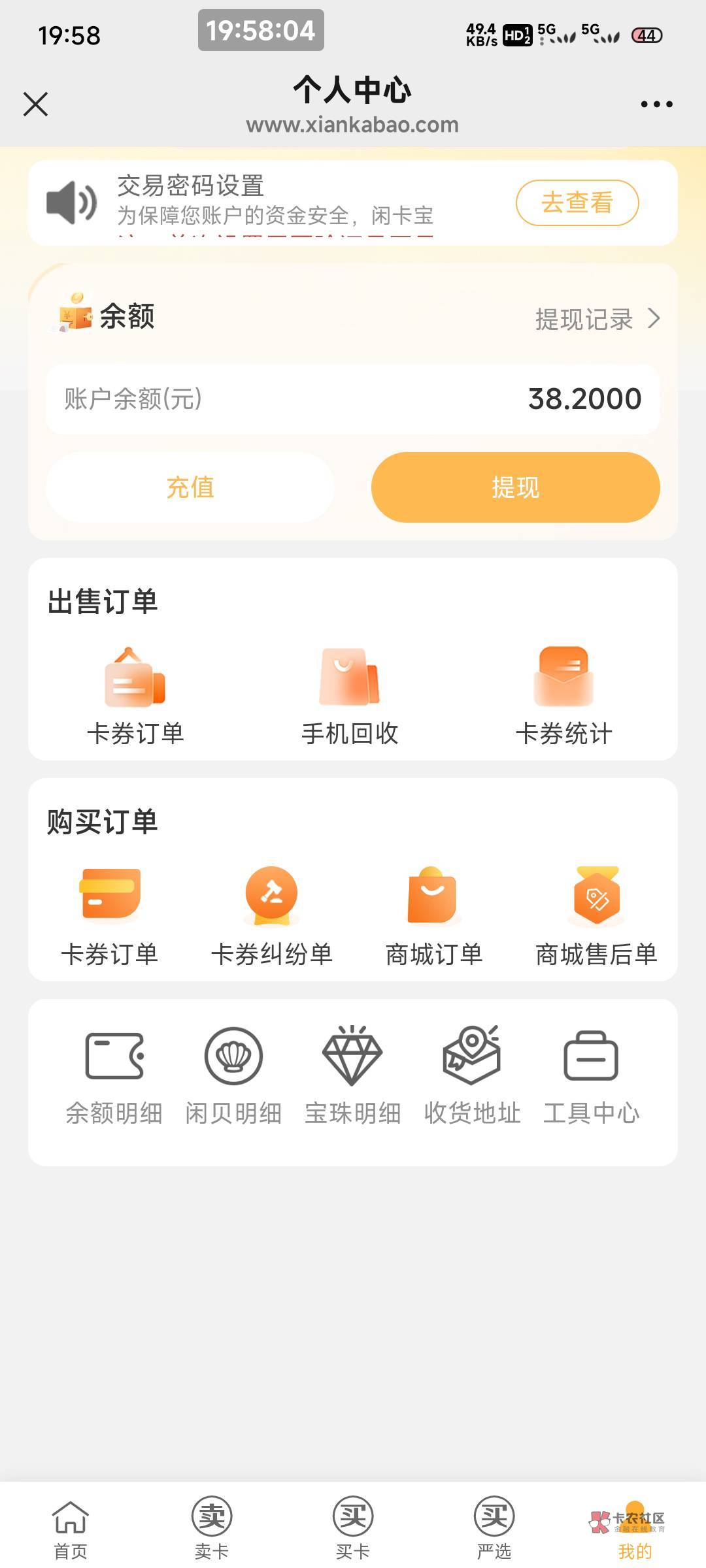Screen dimensions: 706x1568
Task: Open 商城售后单 after-sales orders
Action: [x=596, y=917]
